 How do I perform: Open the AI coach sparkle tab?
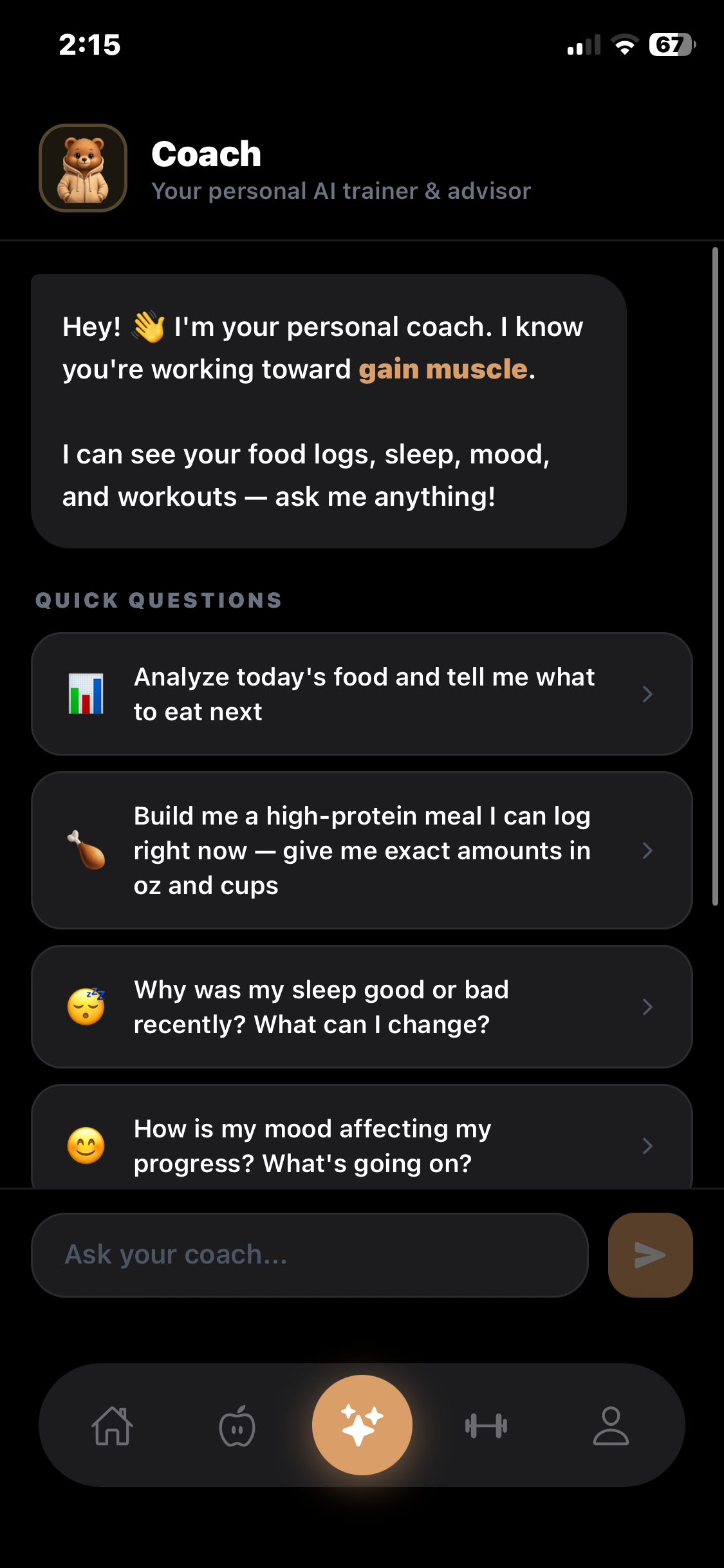click(x=362, y=1424)
